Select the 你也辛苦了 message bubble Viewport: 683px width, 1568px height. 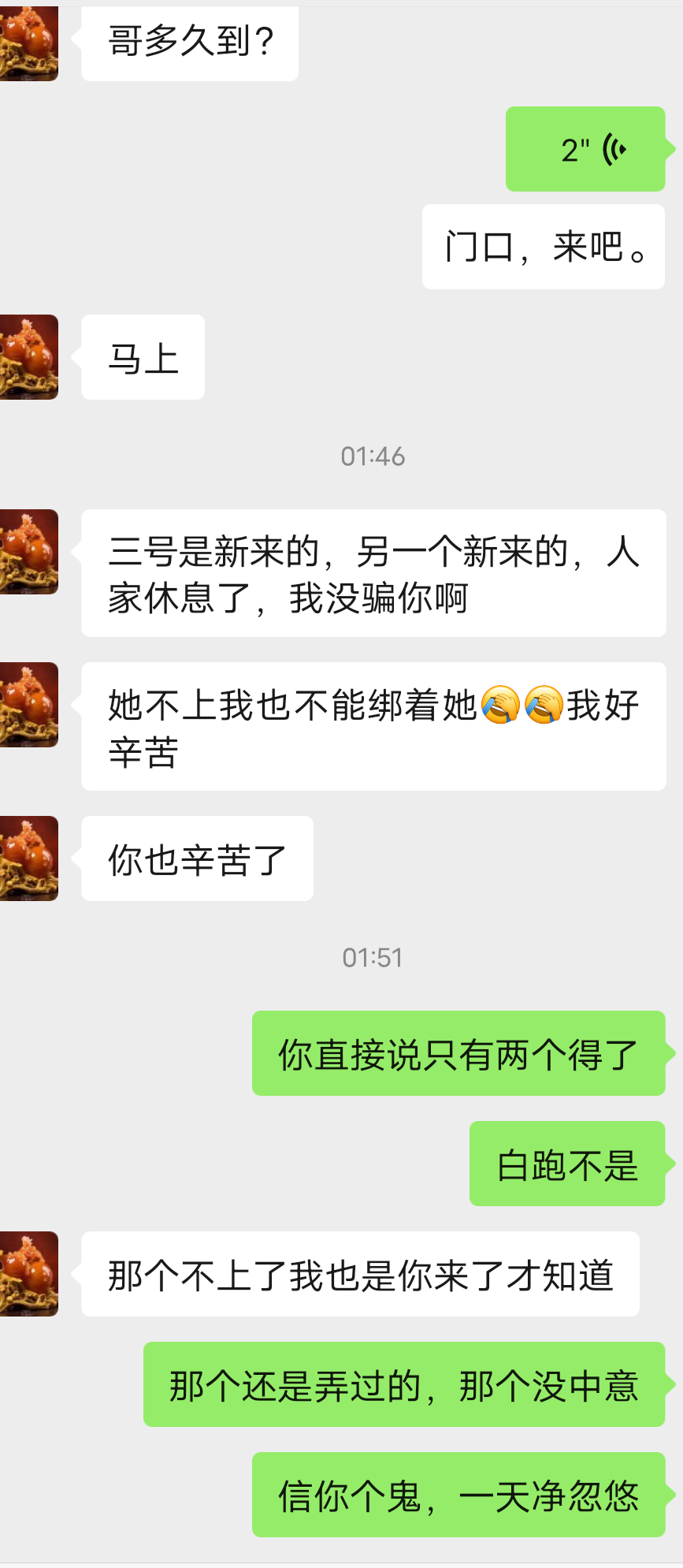click(x=196, y=858)
